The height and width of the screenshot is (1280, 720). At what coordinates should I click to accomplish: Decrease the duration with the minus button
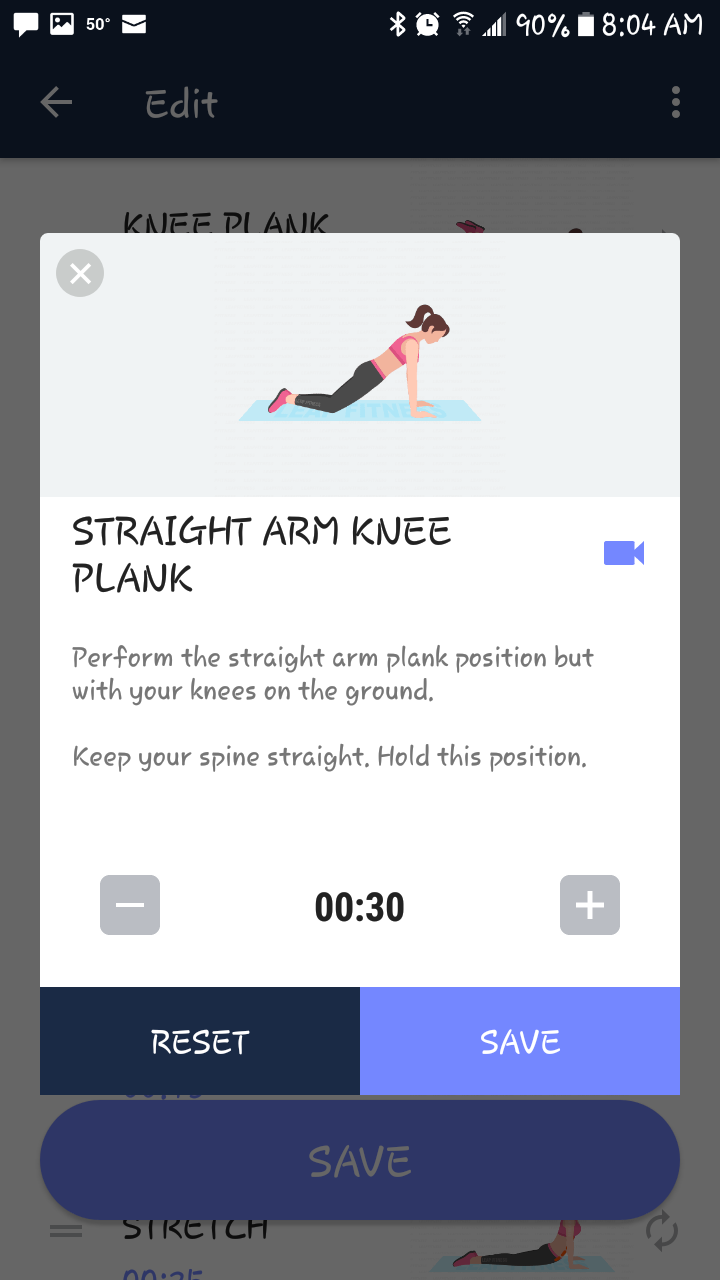point(130,905)
